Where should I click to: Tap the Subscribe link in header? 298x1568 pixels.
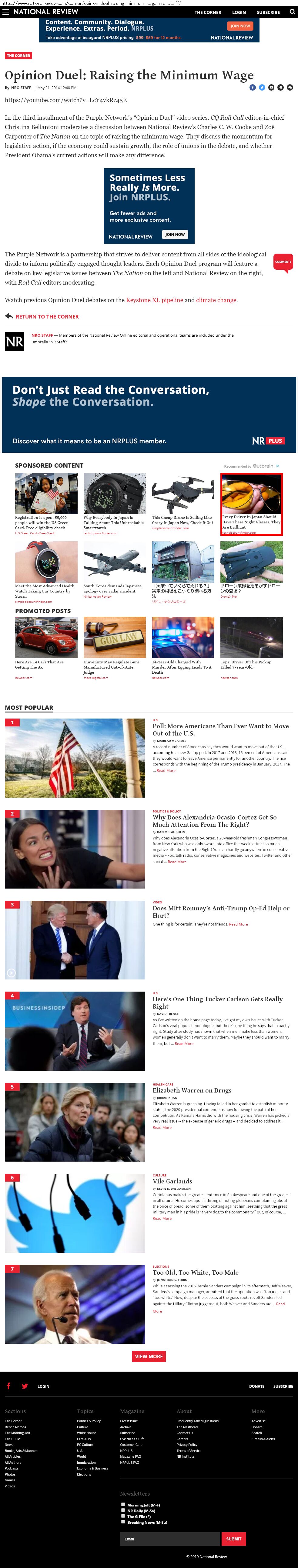268,12
